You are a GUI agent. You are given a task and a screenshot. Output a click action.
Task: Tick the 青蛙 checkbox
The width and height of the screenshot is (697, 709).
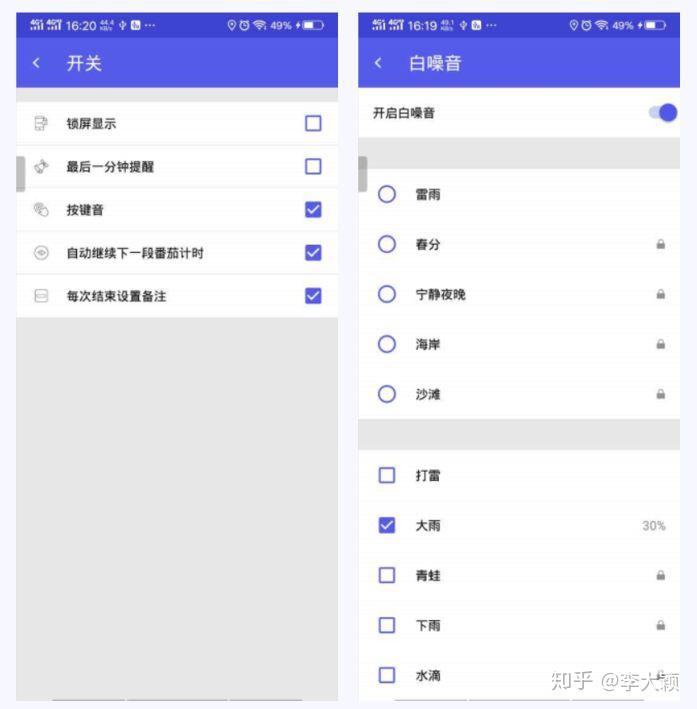coord(387,575)
